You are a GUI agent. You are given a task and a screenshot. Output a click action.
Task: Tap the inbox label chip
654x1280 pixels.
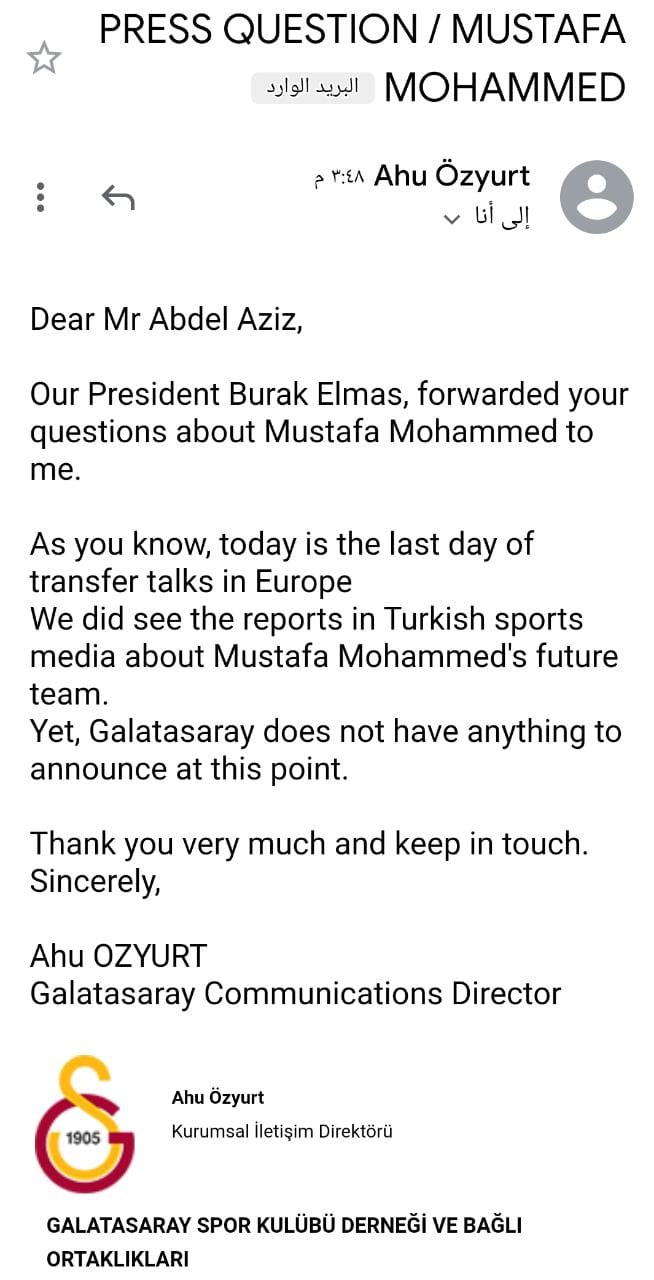click(x=312, y=88)
